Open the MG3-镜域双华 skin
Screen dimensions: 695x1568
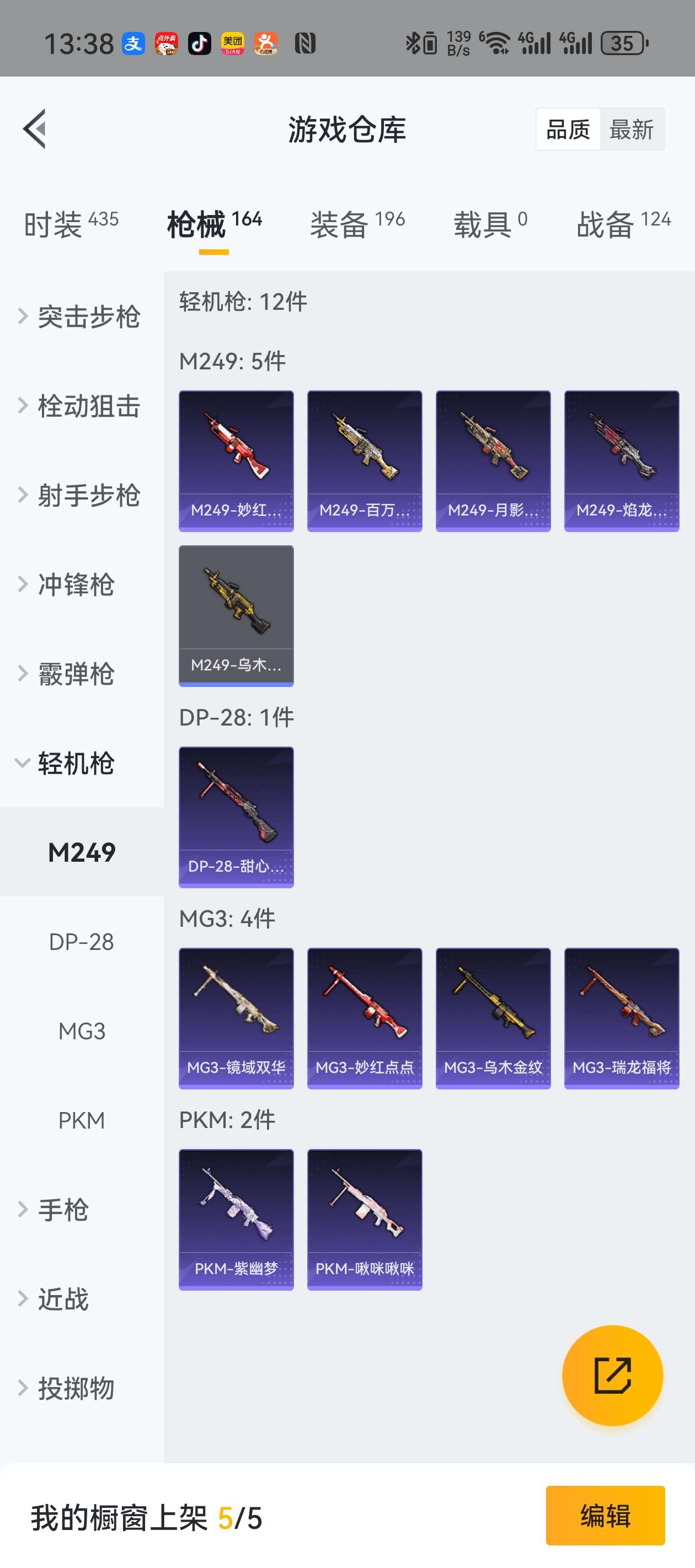point(236,1018)
